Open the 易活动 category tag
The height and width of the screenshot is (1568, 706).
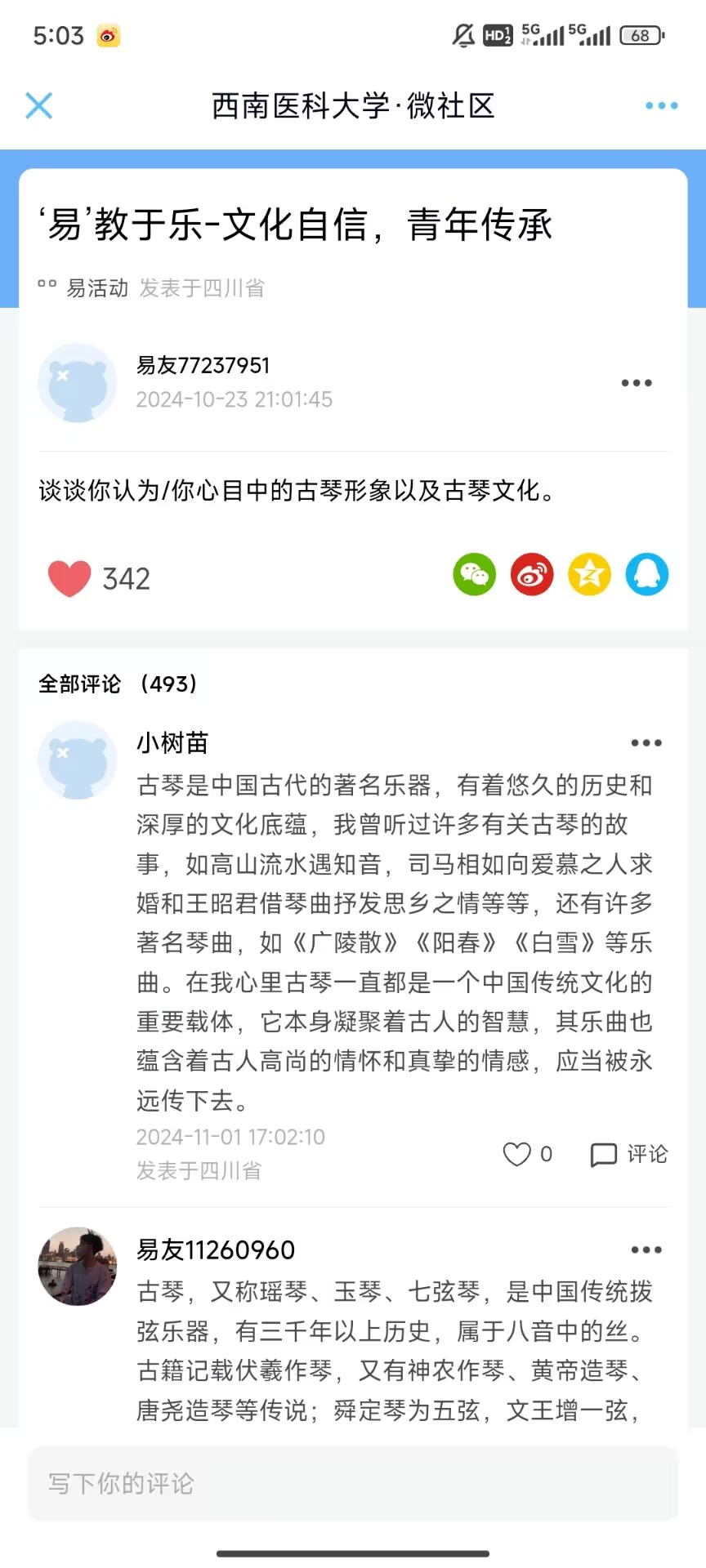point(96,287)
